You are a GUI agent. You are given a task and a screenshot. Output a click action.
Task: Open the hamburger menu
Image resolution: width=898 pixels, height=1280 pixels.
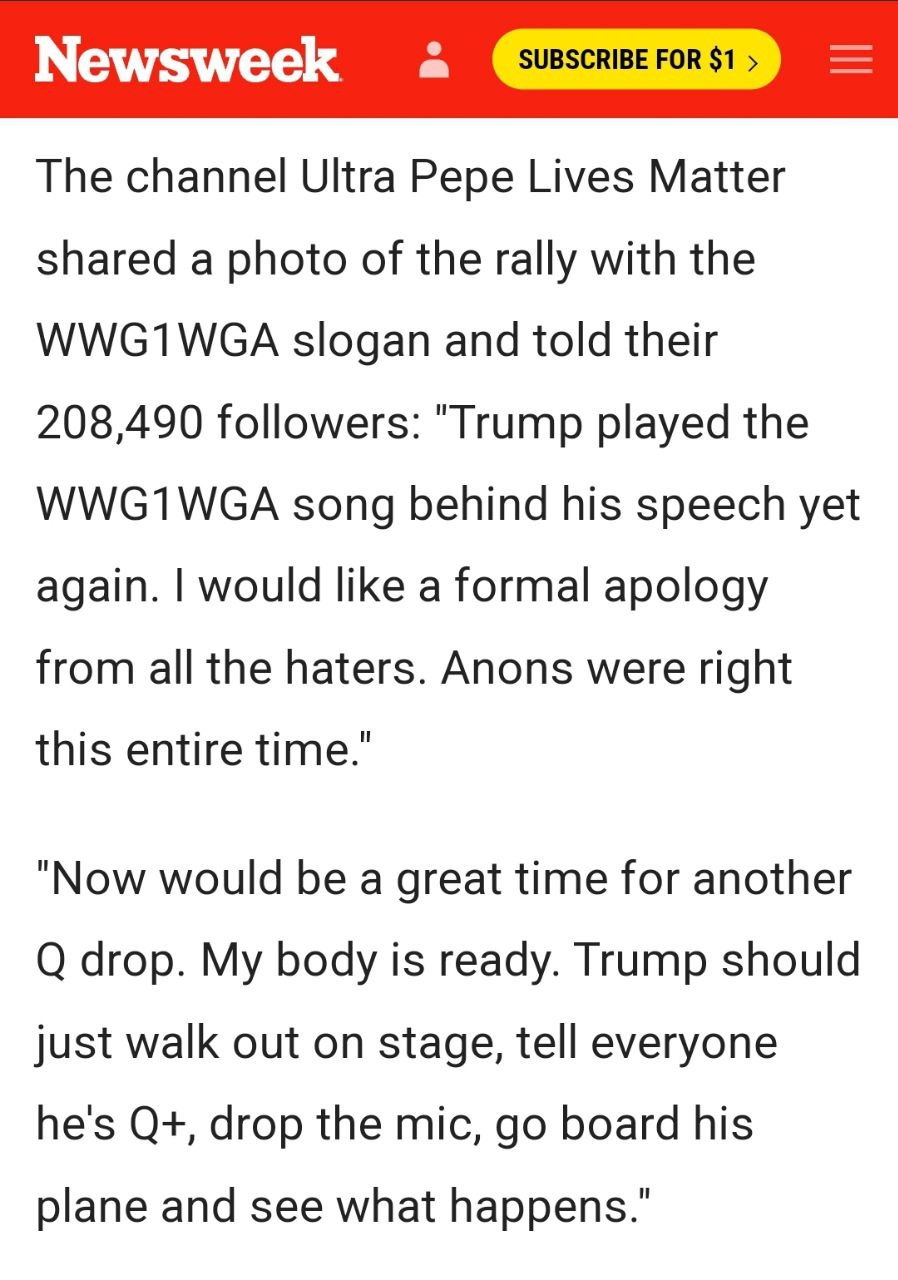pos(851,60)
